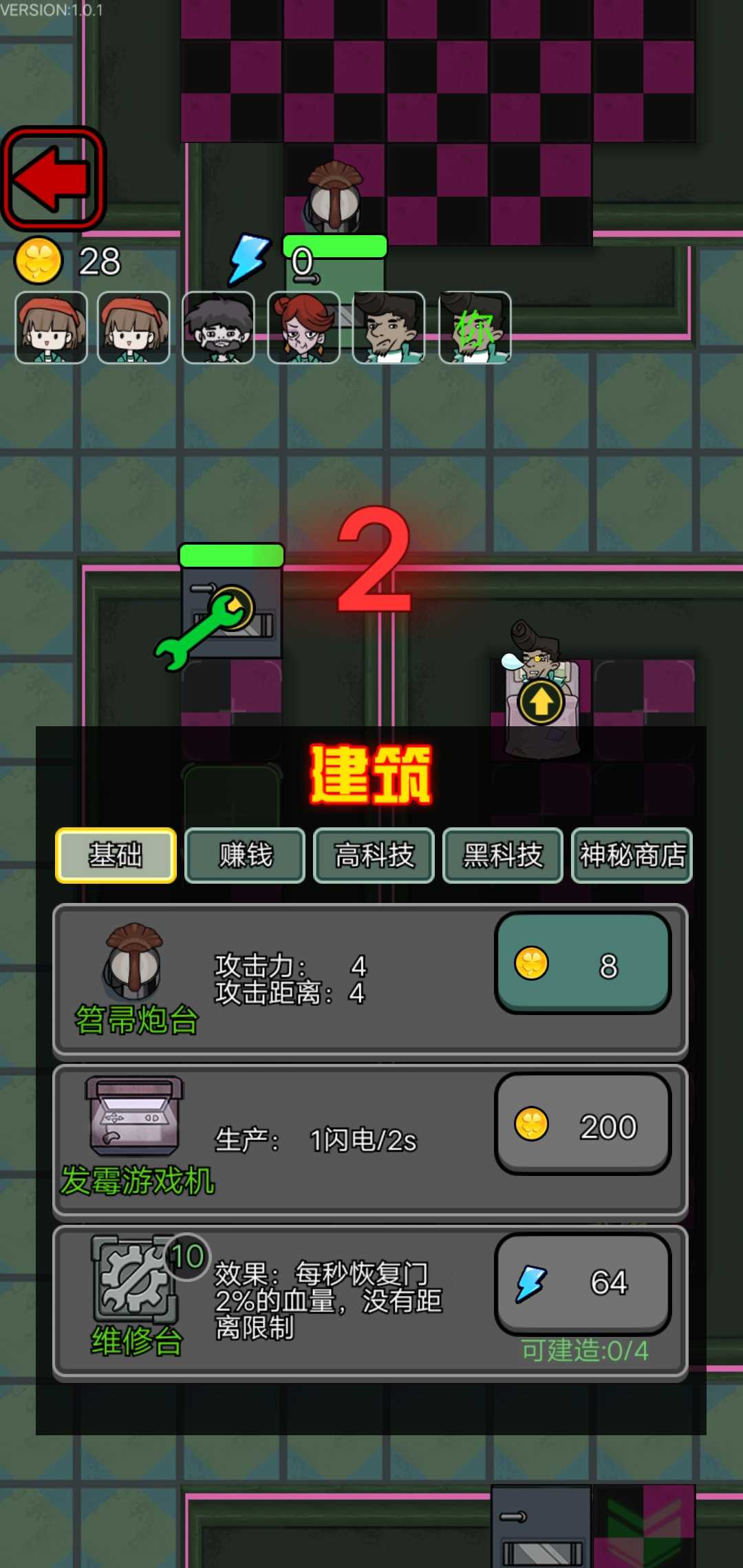This screenshot has width=743, height=1568.
Task: Open the 神秘商店 tab
Action: pyautogui.click(x=632, y=856)
